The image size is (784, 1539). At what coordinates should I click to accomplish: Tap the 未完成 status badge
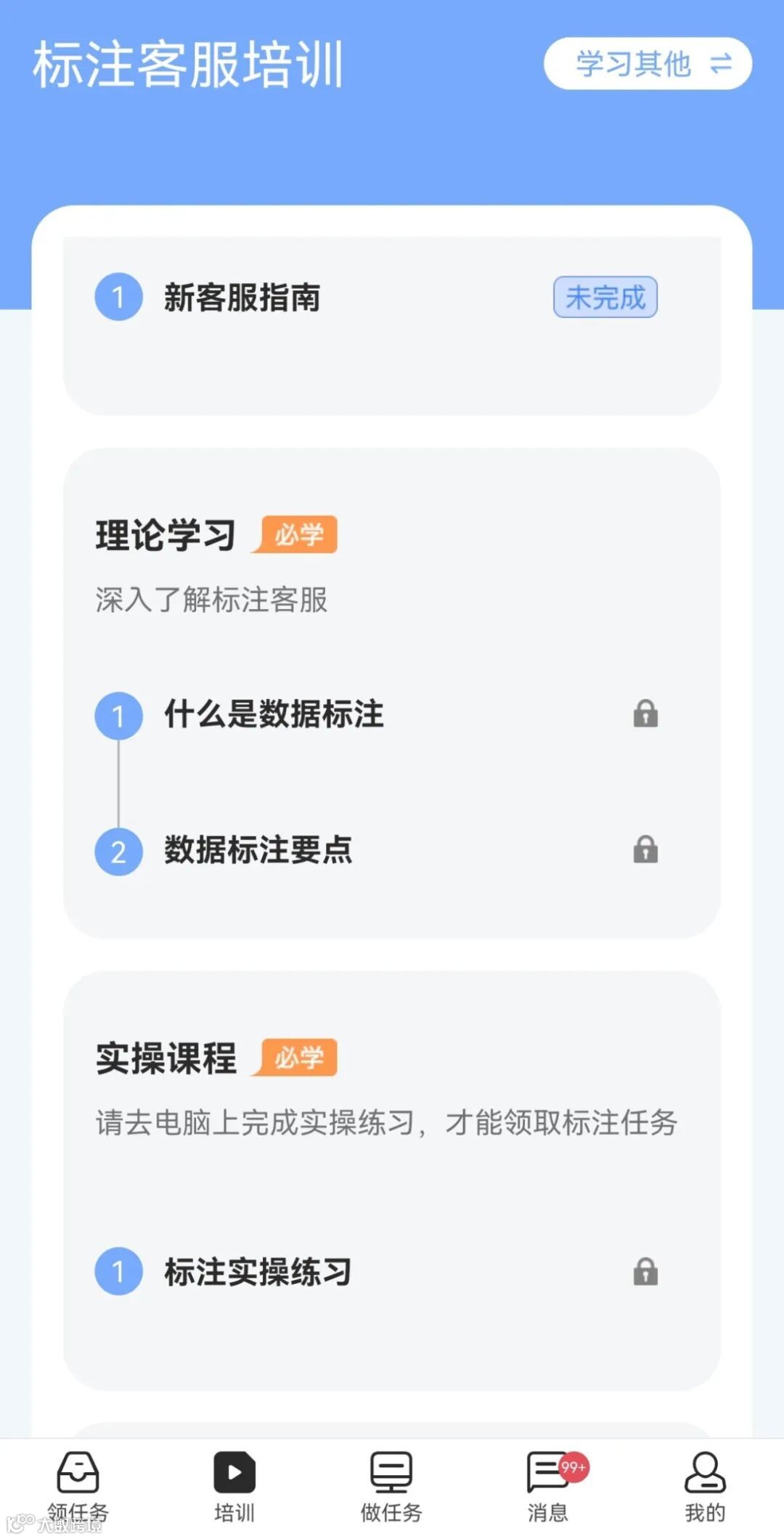[605, 298]
